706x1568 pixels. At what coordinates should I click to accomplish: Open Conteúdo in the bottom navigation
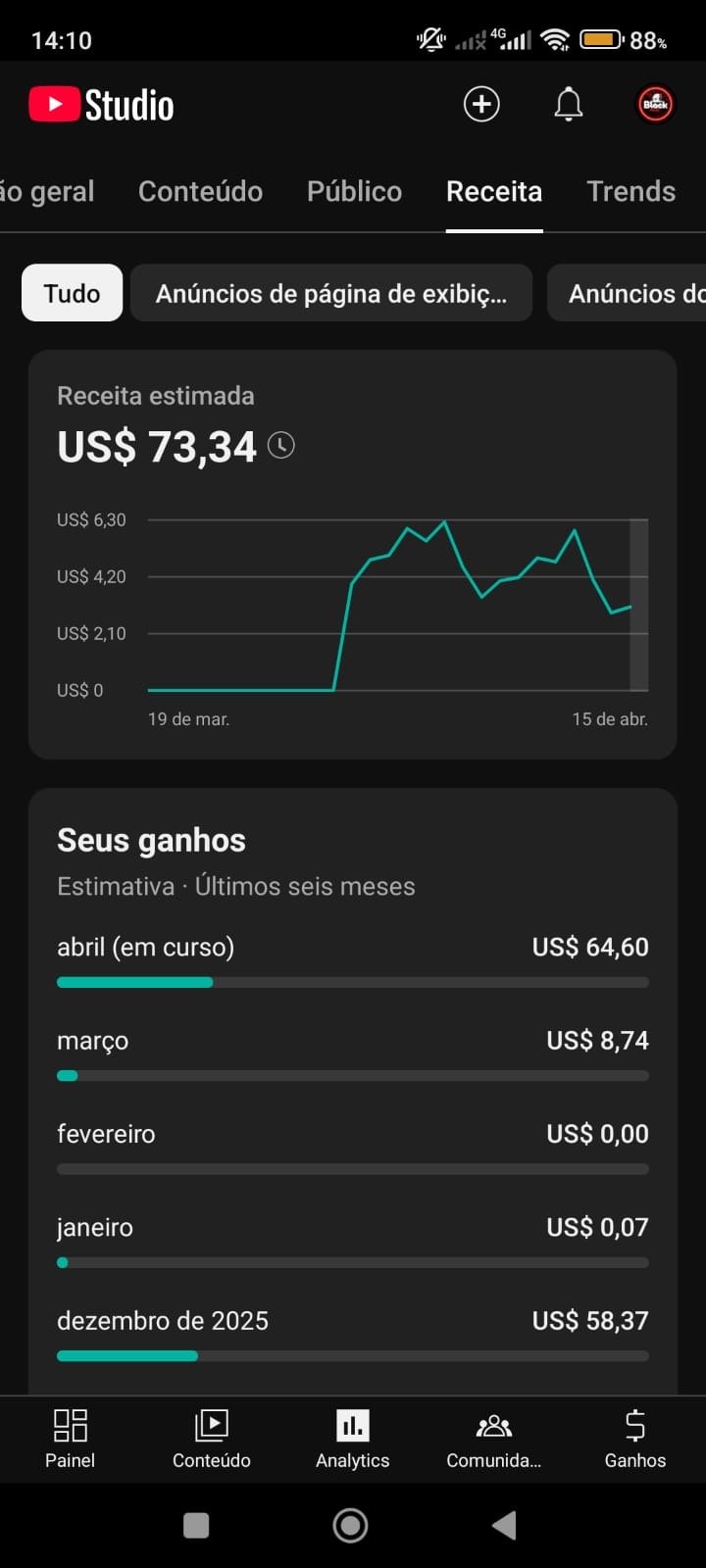coord(212,1439)
